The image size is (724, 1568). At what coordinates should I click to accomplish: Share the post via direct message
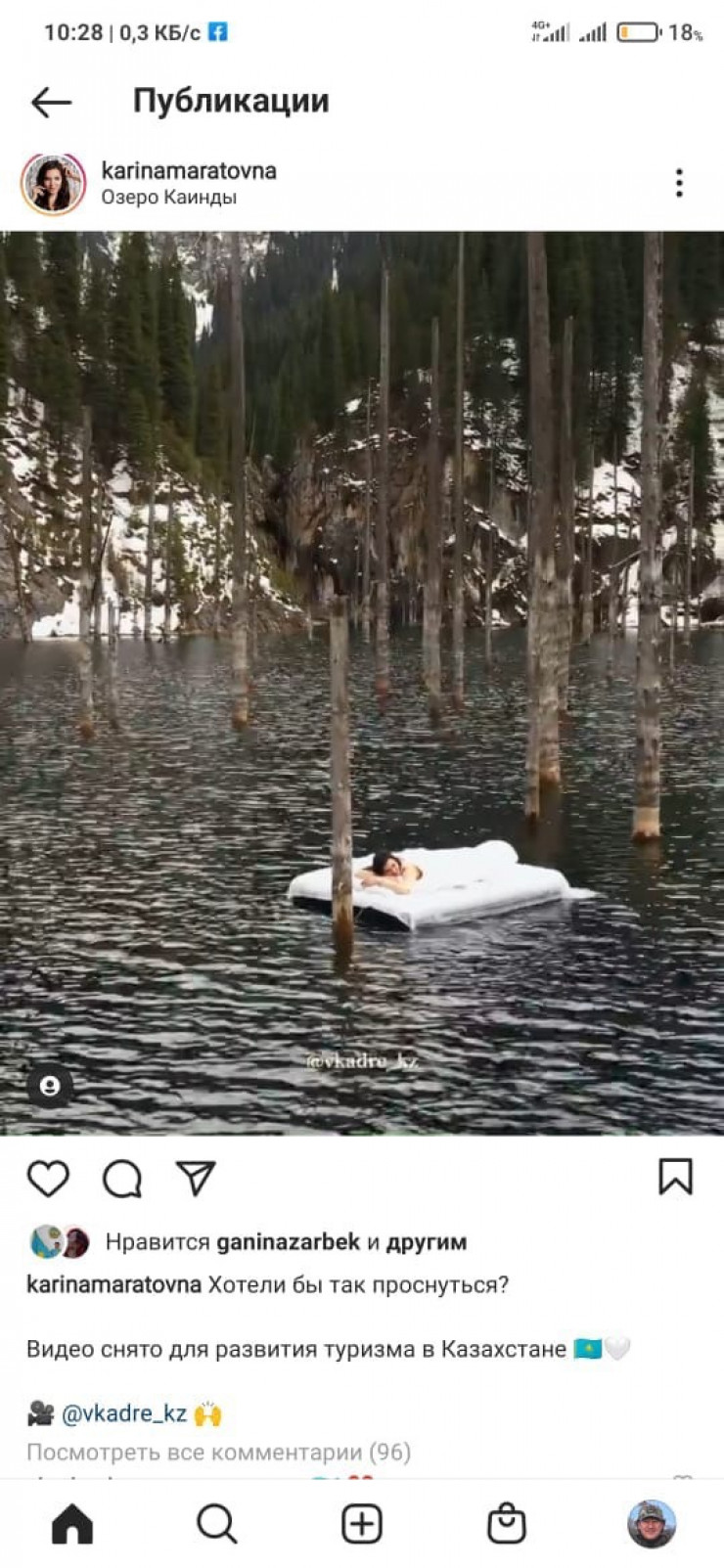tap(196, 1179)
